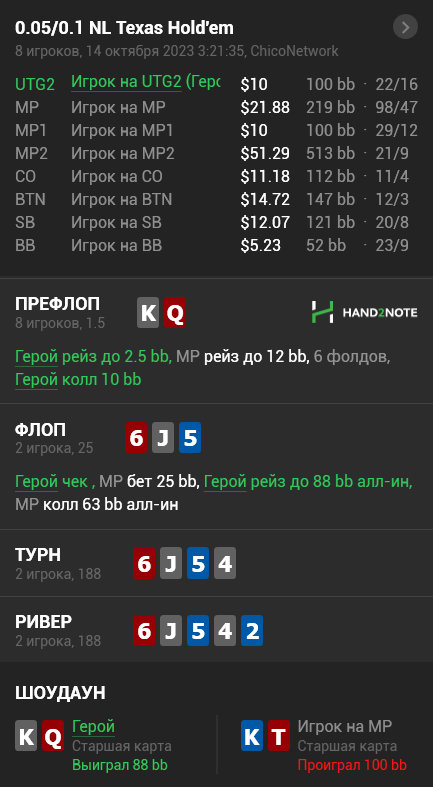The width and height of the screenshot is (433, 787).
Task: Open the chevron arrow next to the hand title
Action: pyautogui.click(x=405, y=27)
